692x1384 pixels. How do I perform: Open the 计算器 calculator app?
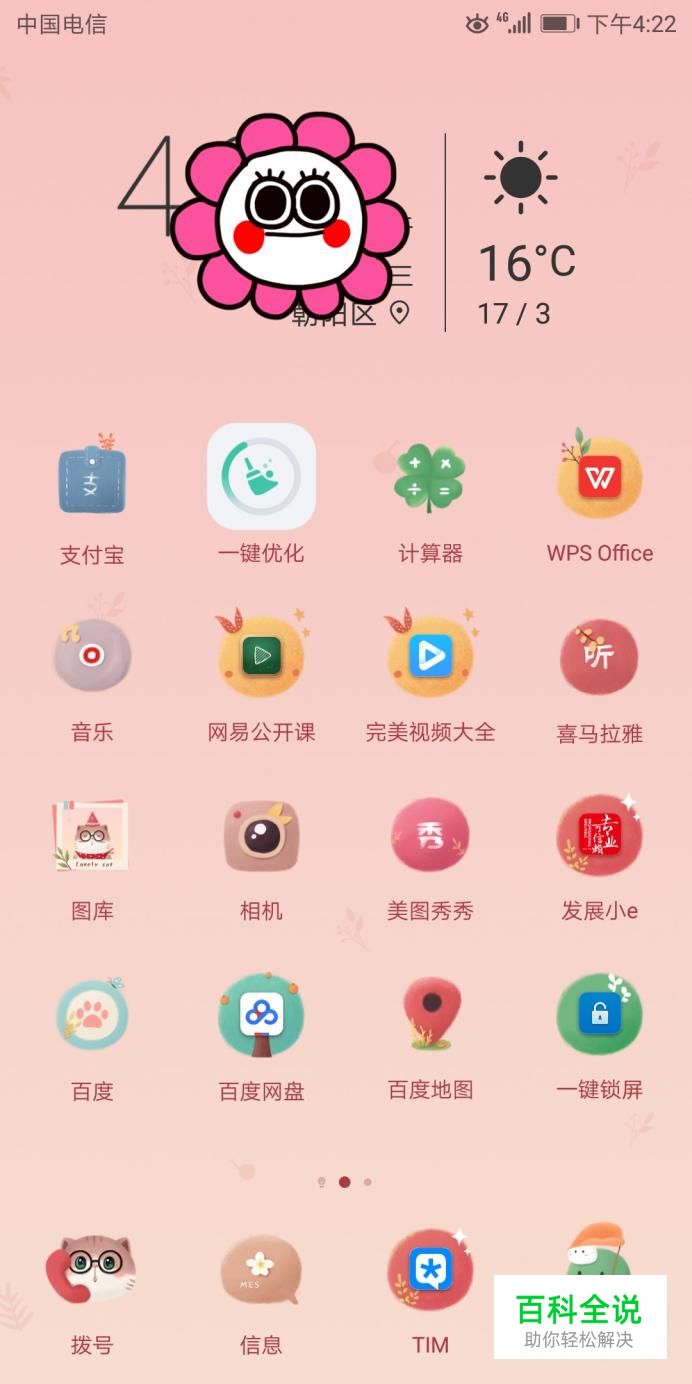pos(430,478)
